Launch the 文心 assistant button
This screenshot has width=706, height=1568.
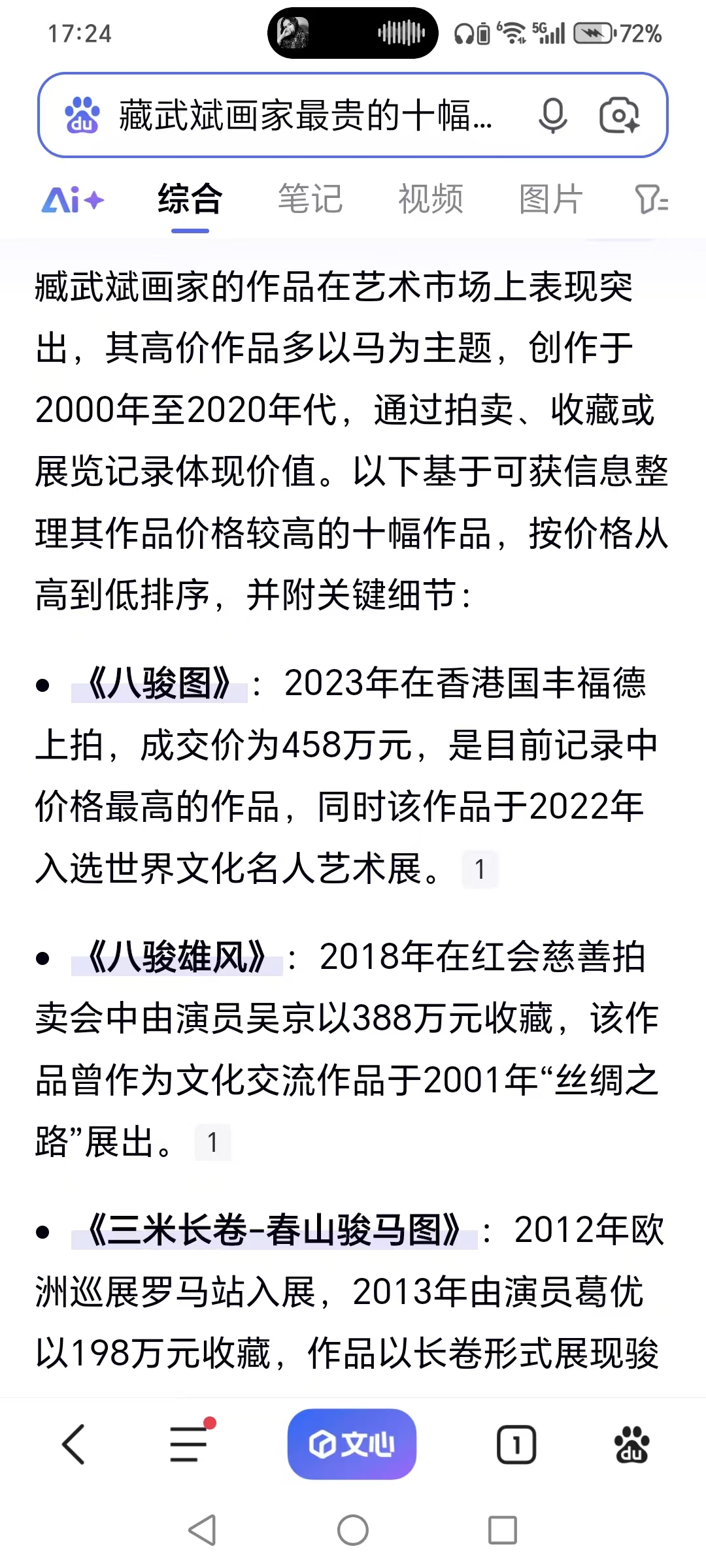click(x=352, y=1444)
